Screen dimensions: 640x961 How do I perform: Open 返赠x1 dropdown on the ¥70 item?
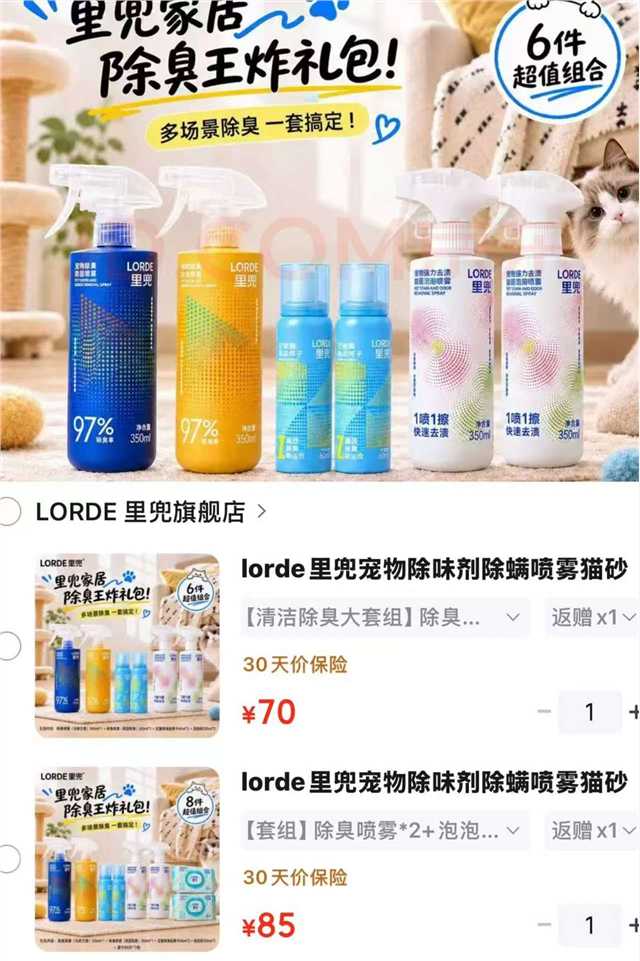pyautogui.click(x=592, y=617)
